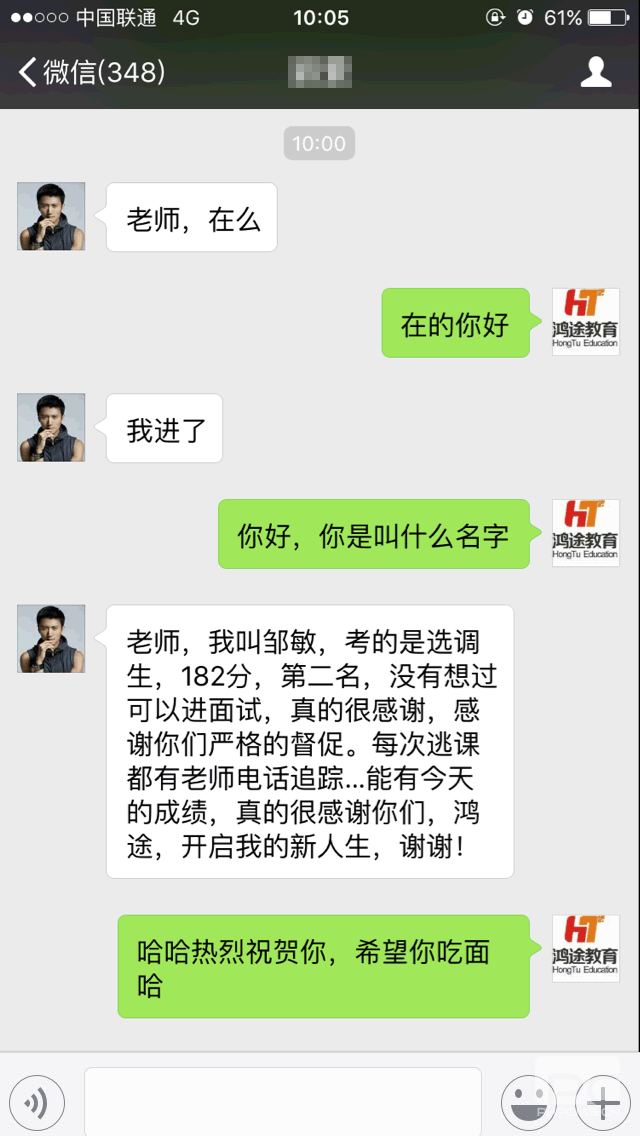Open 鸿途教育 avatar beside 在的你好

pos(585,322)
